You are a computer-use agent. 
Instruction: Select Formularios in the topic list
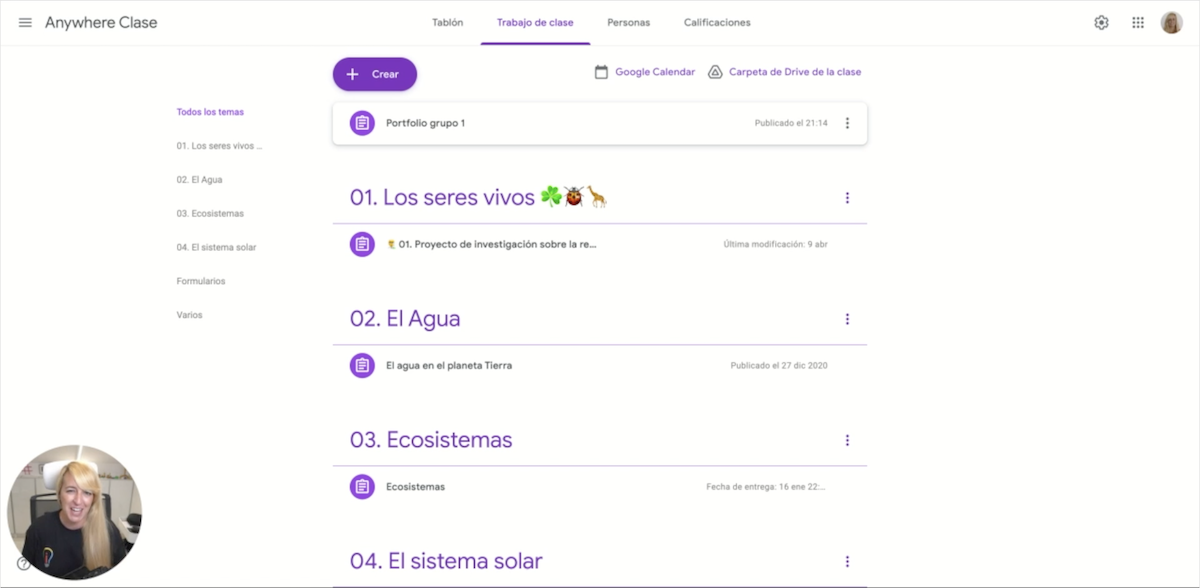click(201, 281)
